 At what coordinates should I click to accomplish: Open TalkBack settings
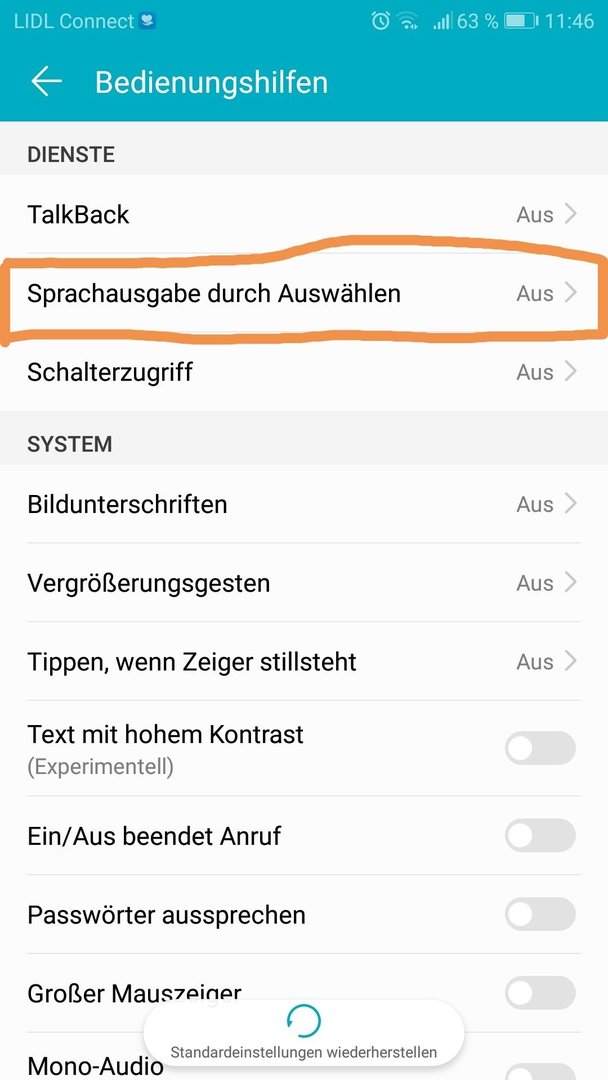coord(304,214)
